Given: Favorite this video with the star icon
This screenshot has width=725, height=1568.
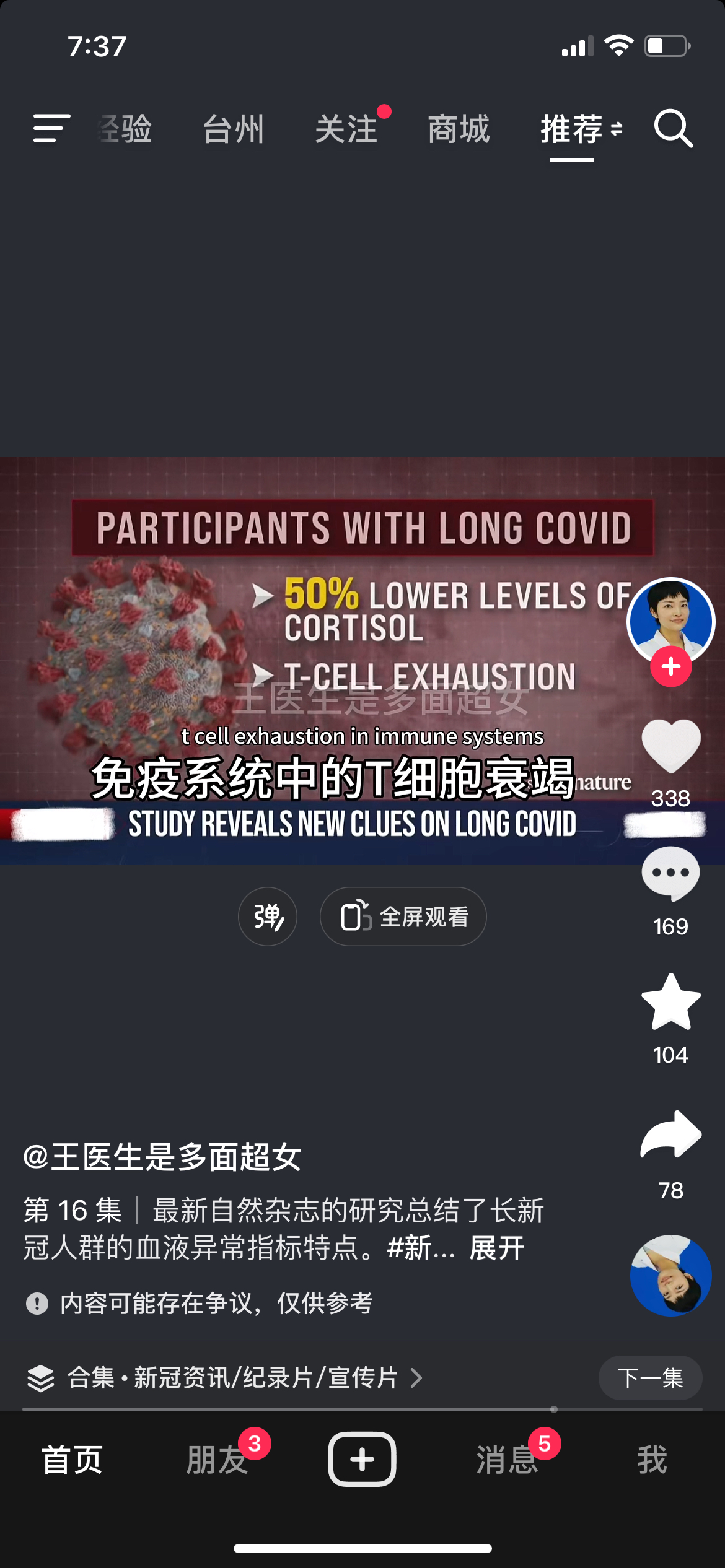Looking at the screenshot, I should point(670,1002).
